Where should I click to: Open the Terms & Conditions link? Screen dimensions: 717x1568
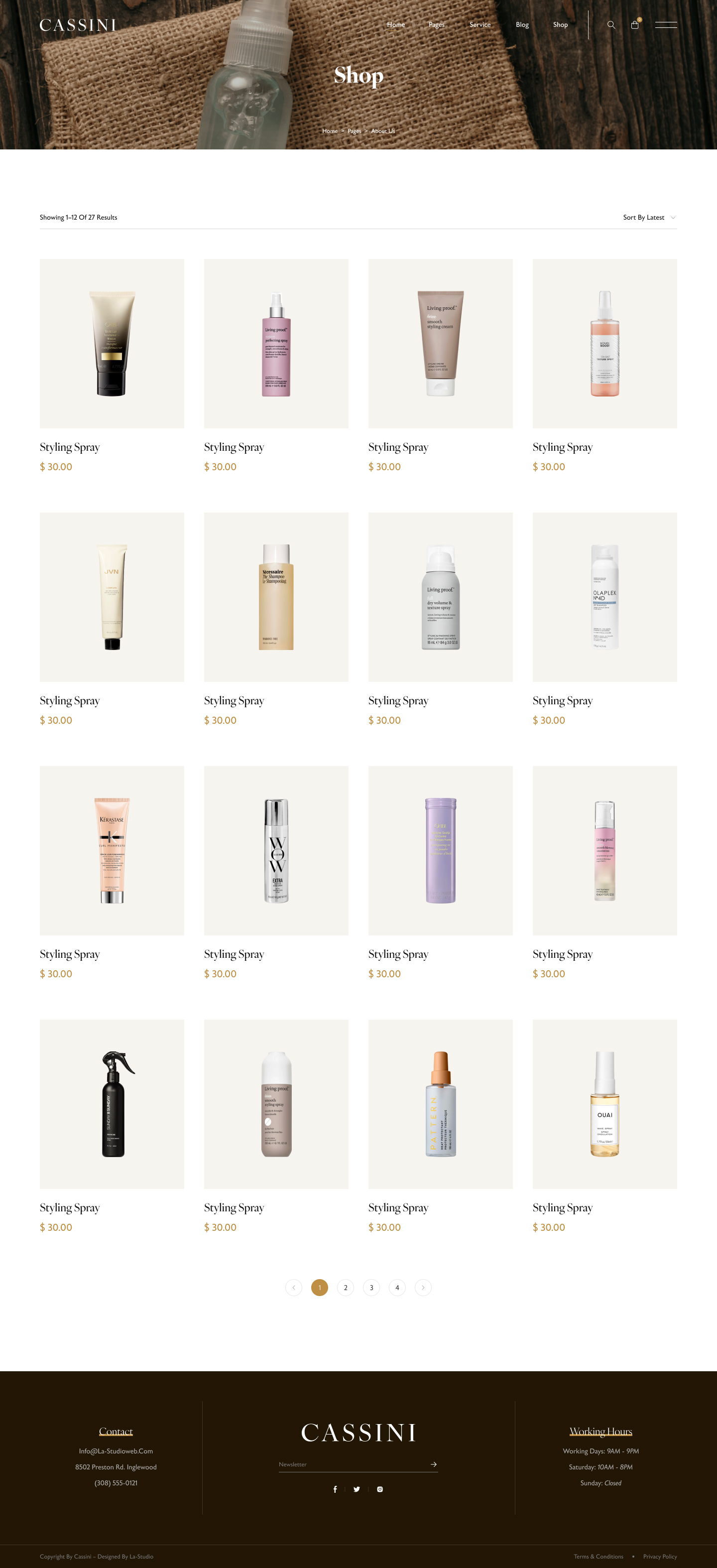(x=598, y=1557)
